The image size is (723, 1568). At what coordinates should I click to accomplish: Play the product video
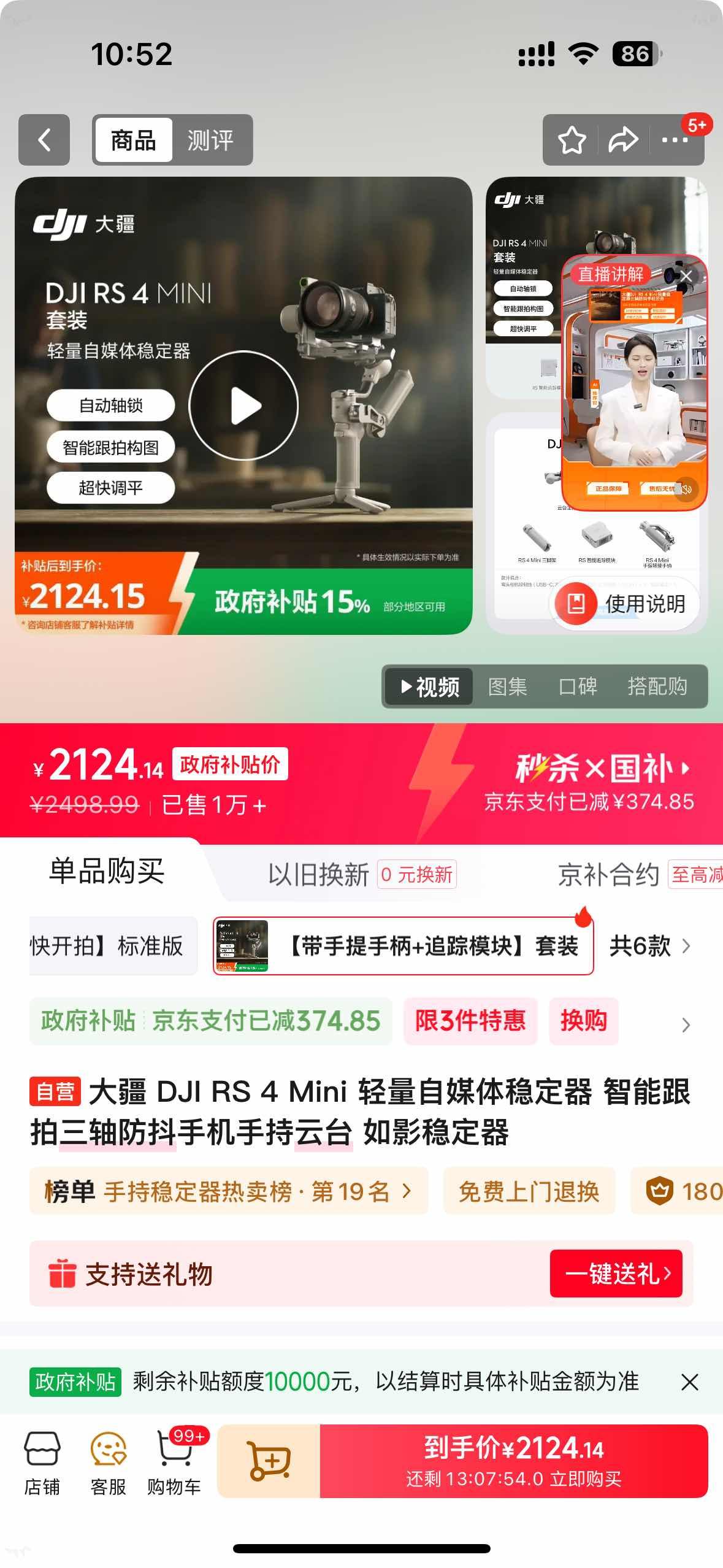point(245,404)
